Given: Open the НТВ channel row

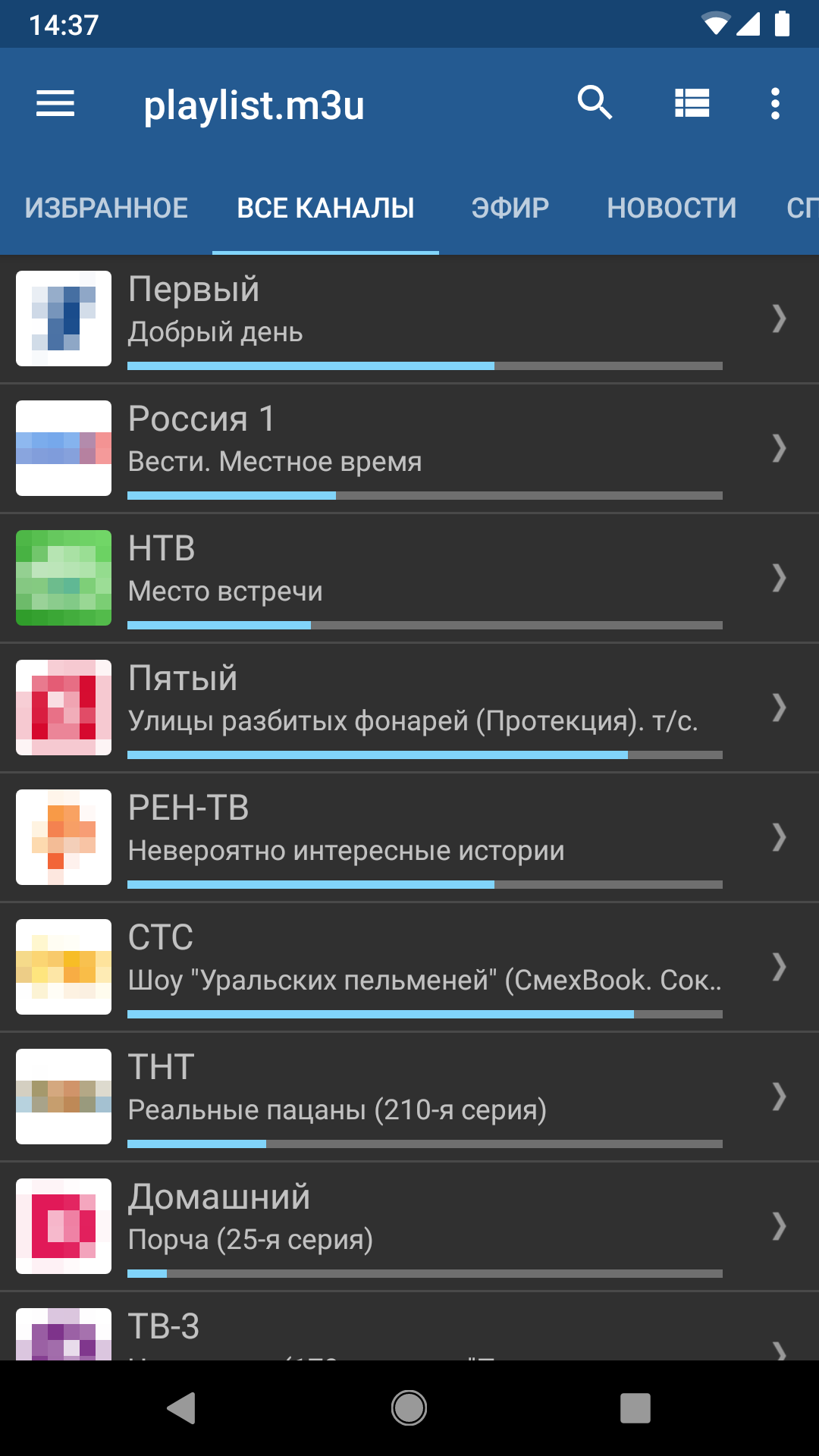Looking at the screenshot, I should 409,578.
